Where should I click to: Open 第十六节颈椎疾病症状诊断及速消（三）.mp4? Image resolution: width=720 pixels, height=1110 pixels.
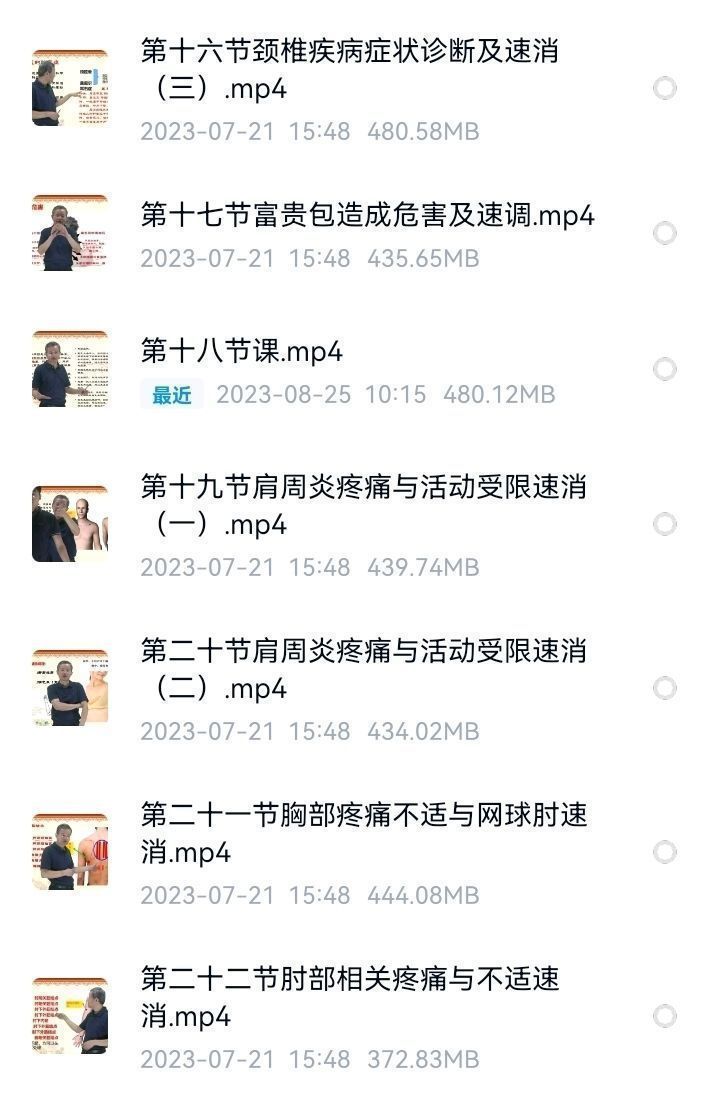click(x=350, y=68)
